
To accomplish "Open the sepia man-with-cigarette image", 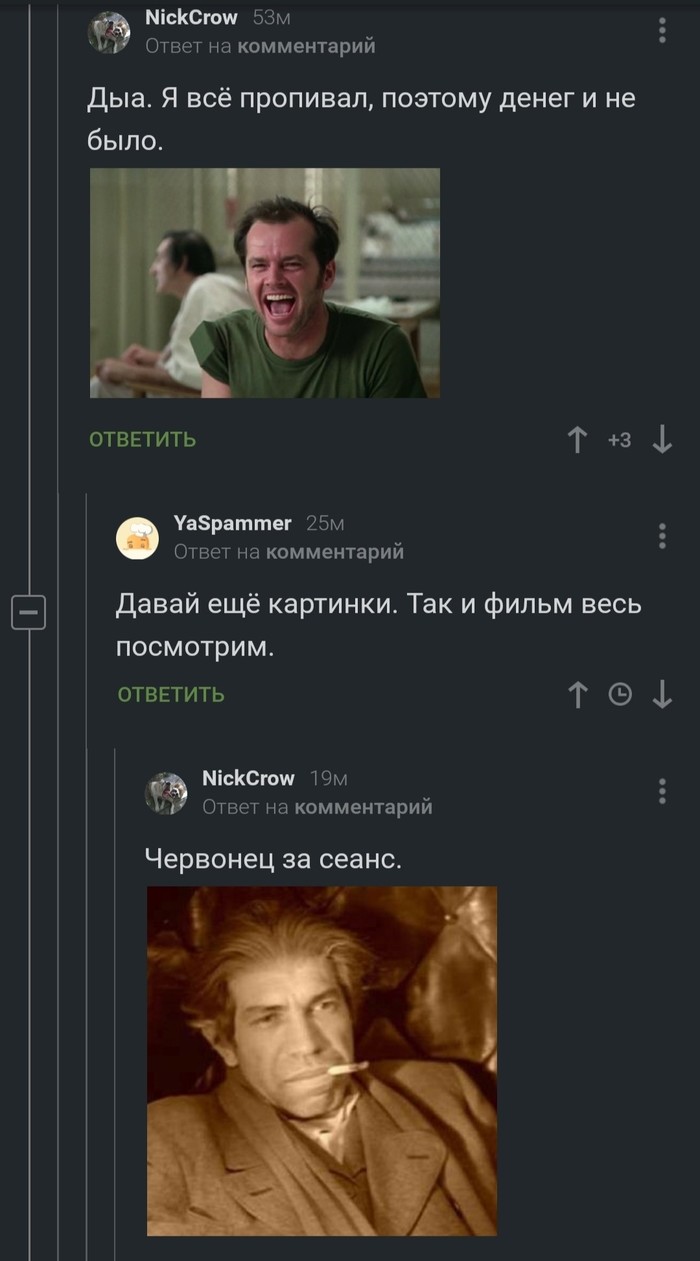I will click(x=322, y=1060).
